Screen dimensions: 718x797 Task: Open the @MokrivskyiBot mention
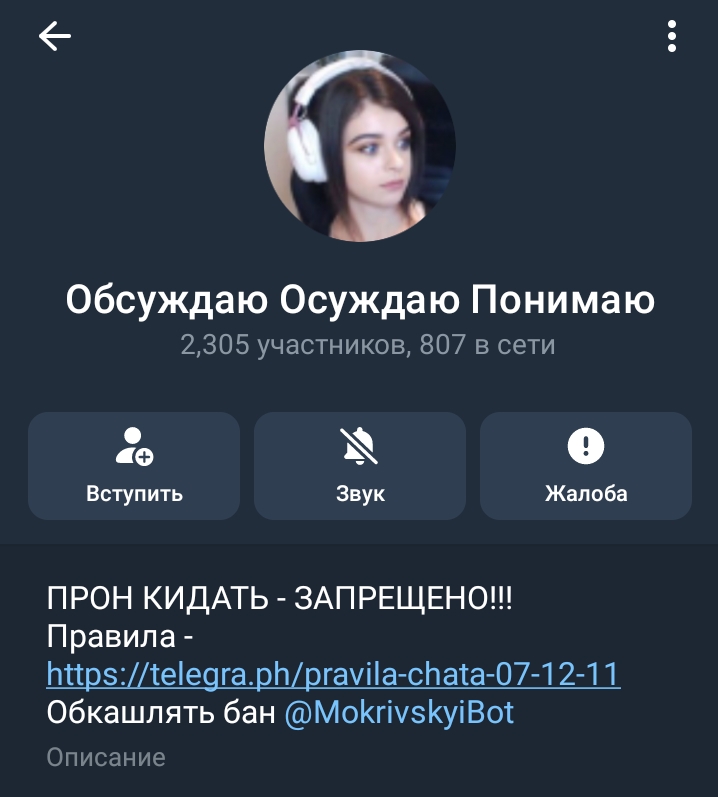click(399, 713)
